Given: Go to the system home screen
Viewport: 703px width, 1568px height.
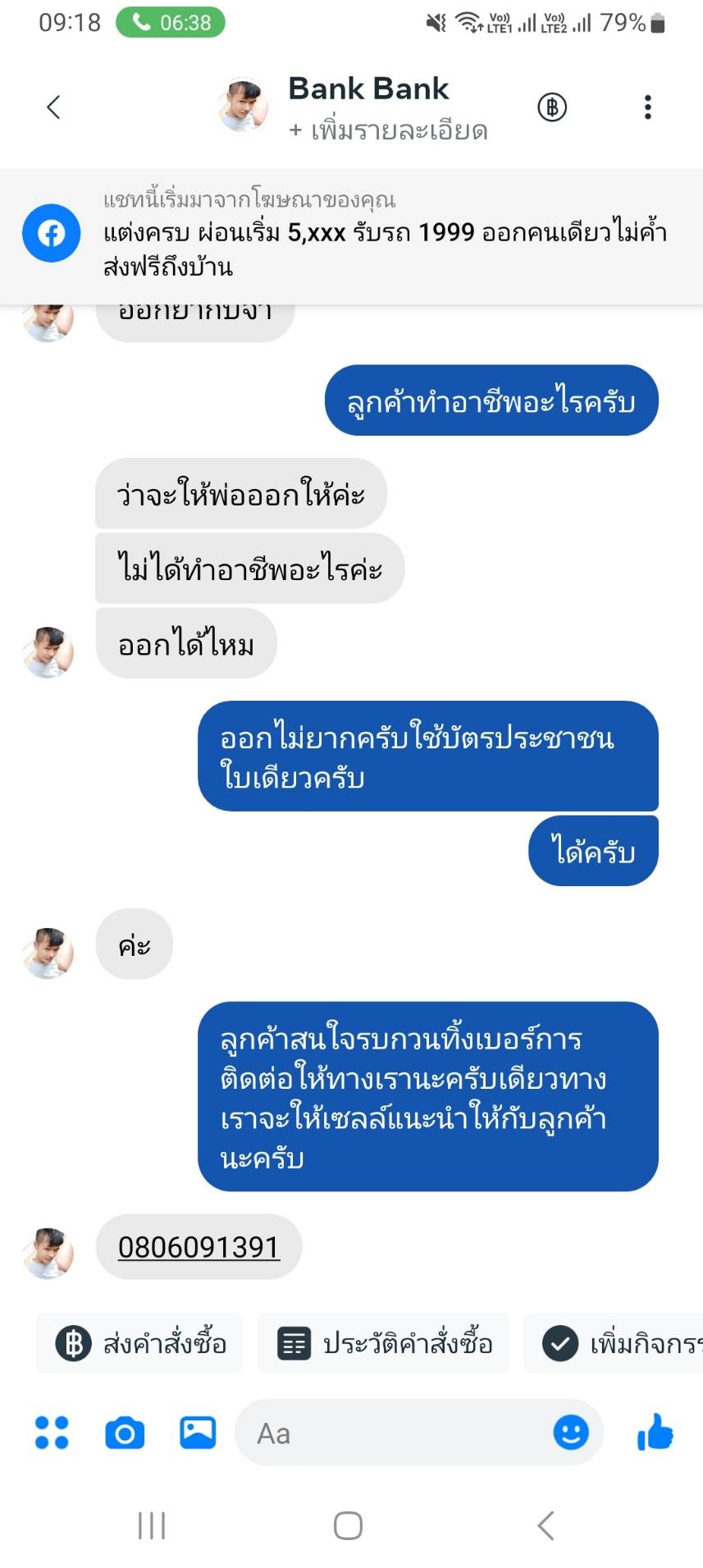Looking at the screenshot, I should pos(348,1525).
